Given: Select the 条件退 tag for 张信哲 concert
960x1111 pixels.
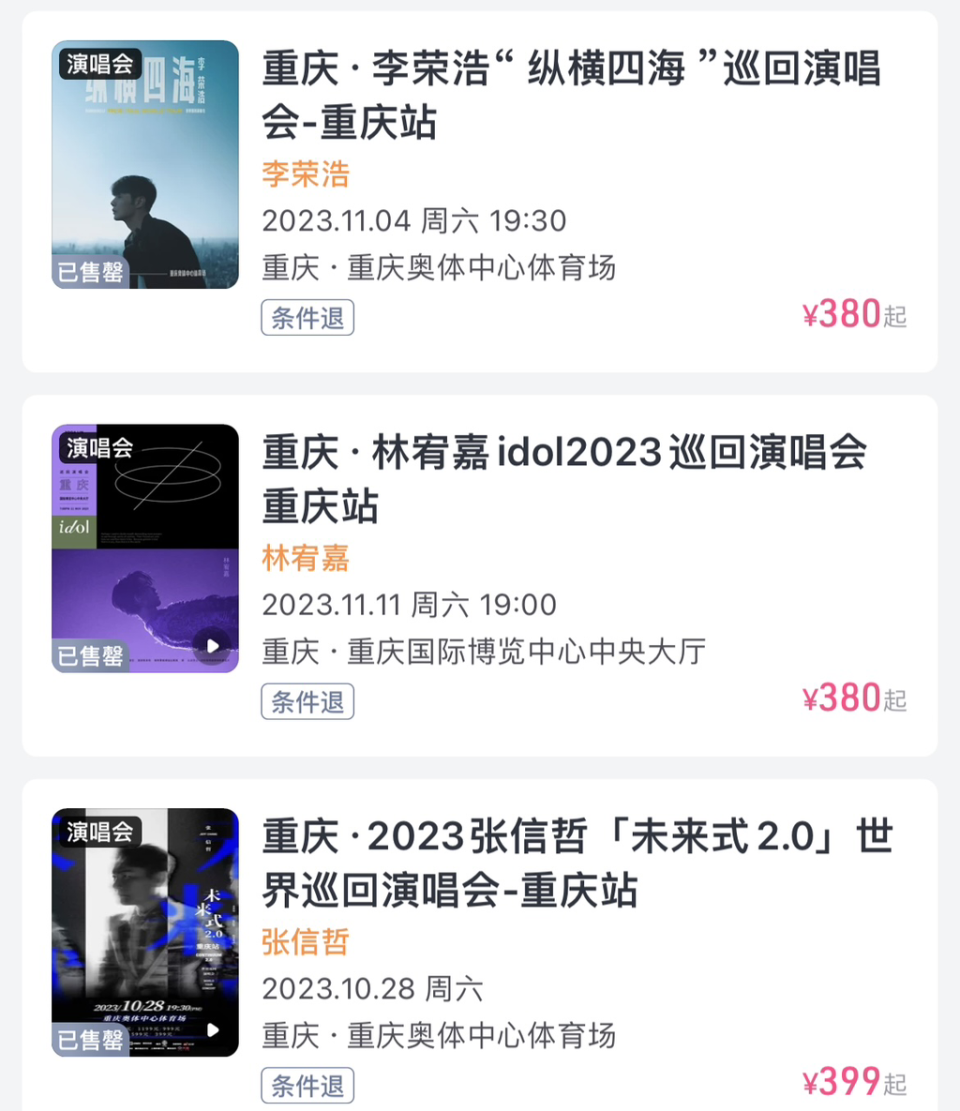Looking at the screenshot, I should 307,1086.
